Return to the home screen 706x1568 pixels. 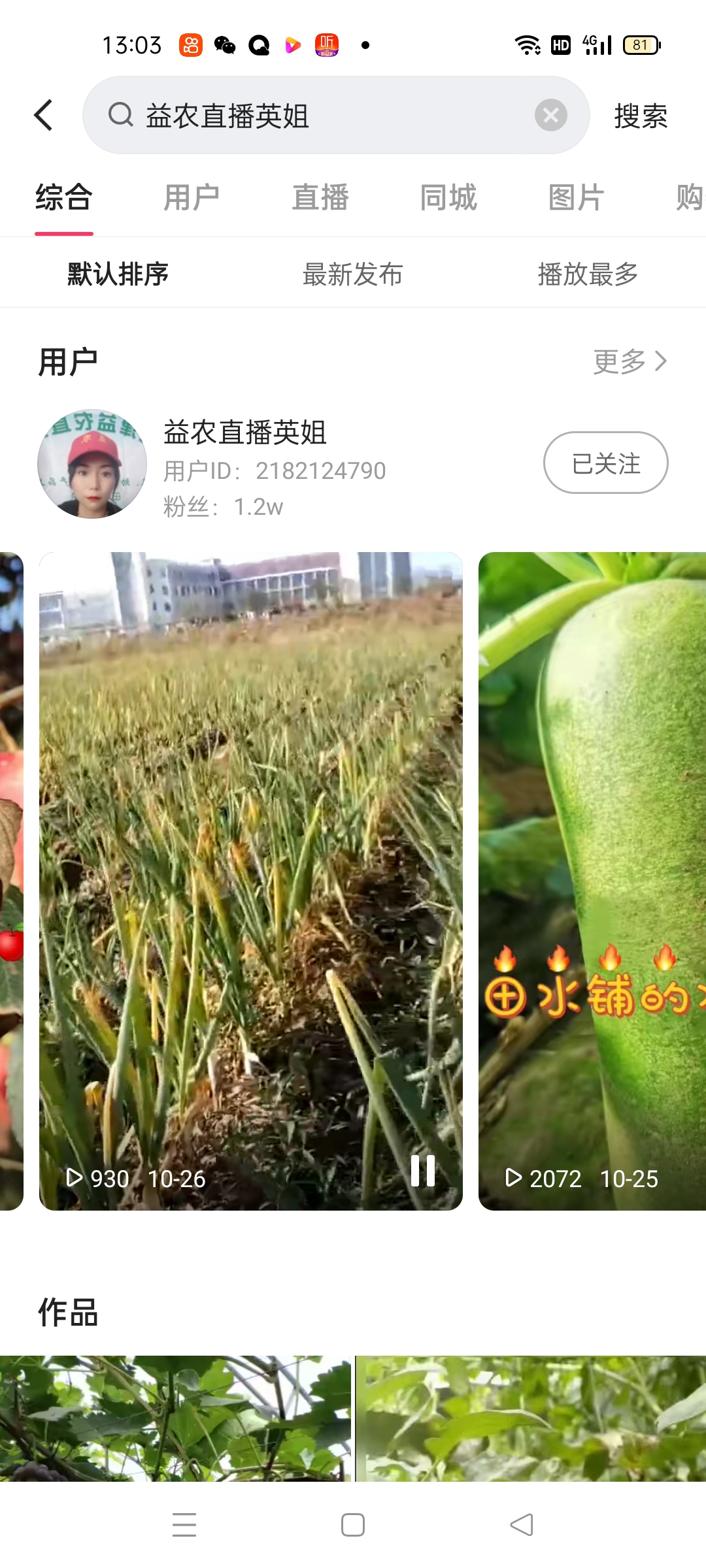(353, 1525)
